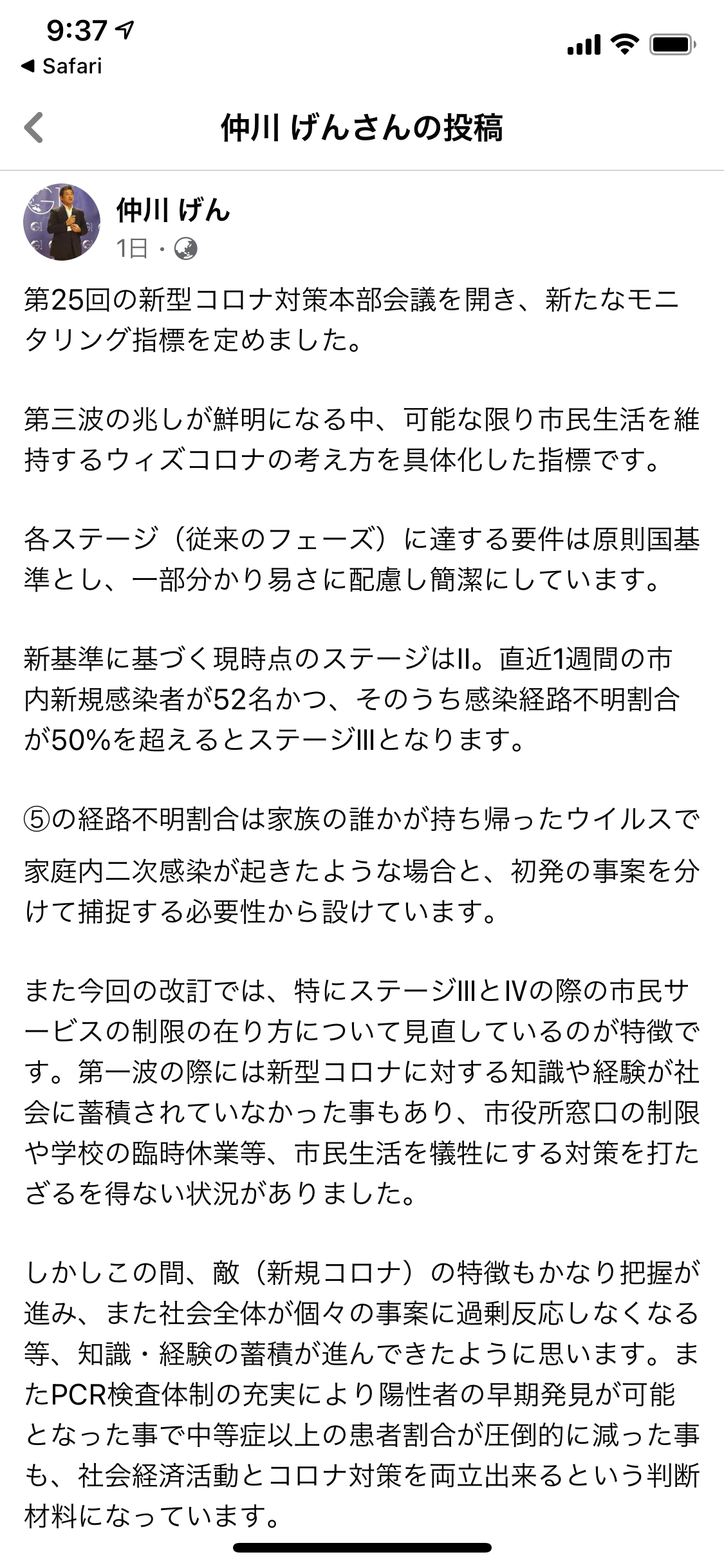Viewport: 724px width, 1568px height.
Task: Tap the public globe privacy icon
Action: (x=185, y=248)
